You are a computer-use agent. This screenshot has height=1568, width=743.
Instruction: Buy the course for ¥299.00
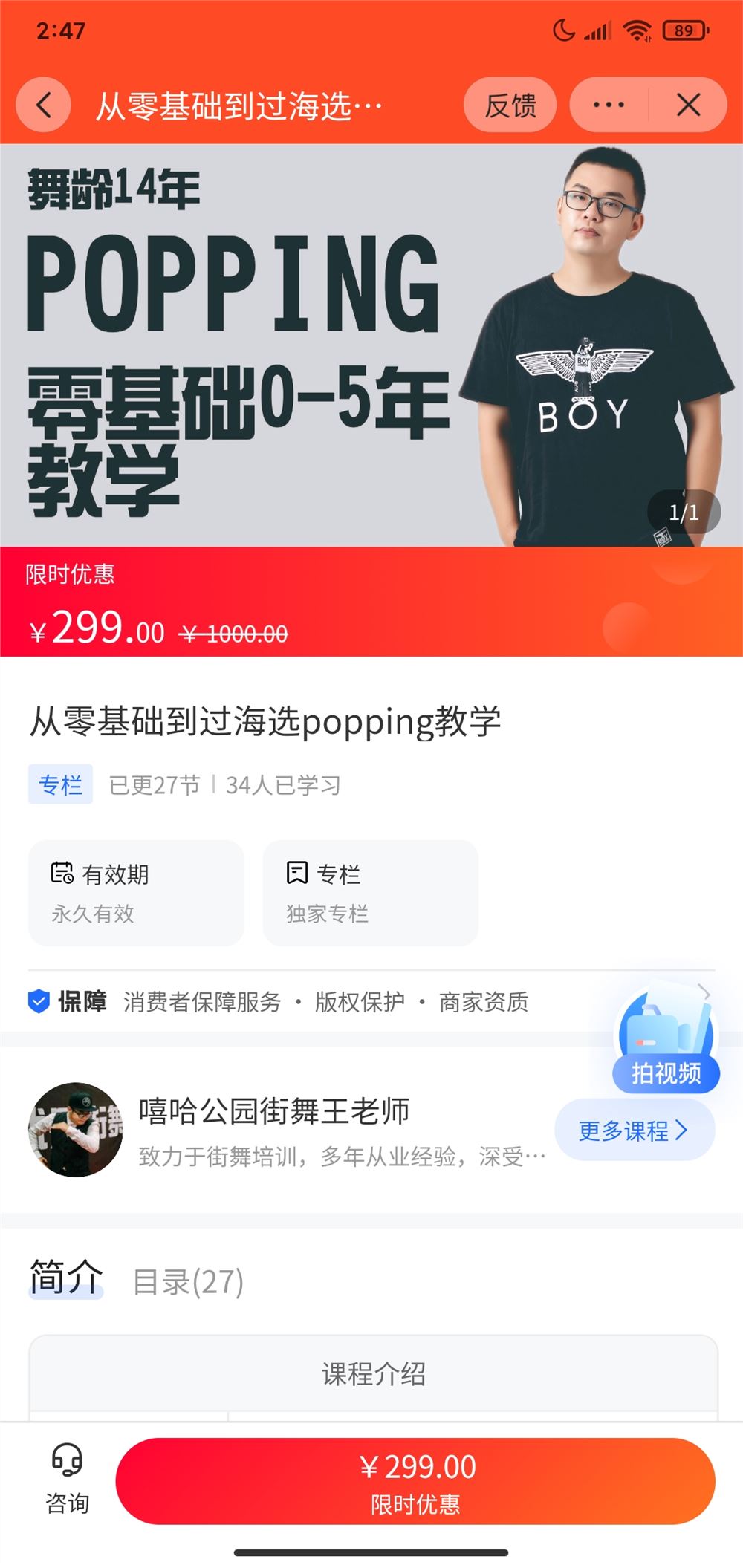point(415,1480)
